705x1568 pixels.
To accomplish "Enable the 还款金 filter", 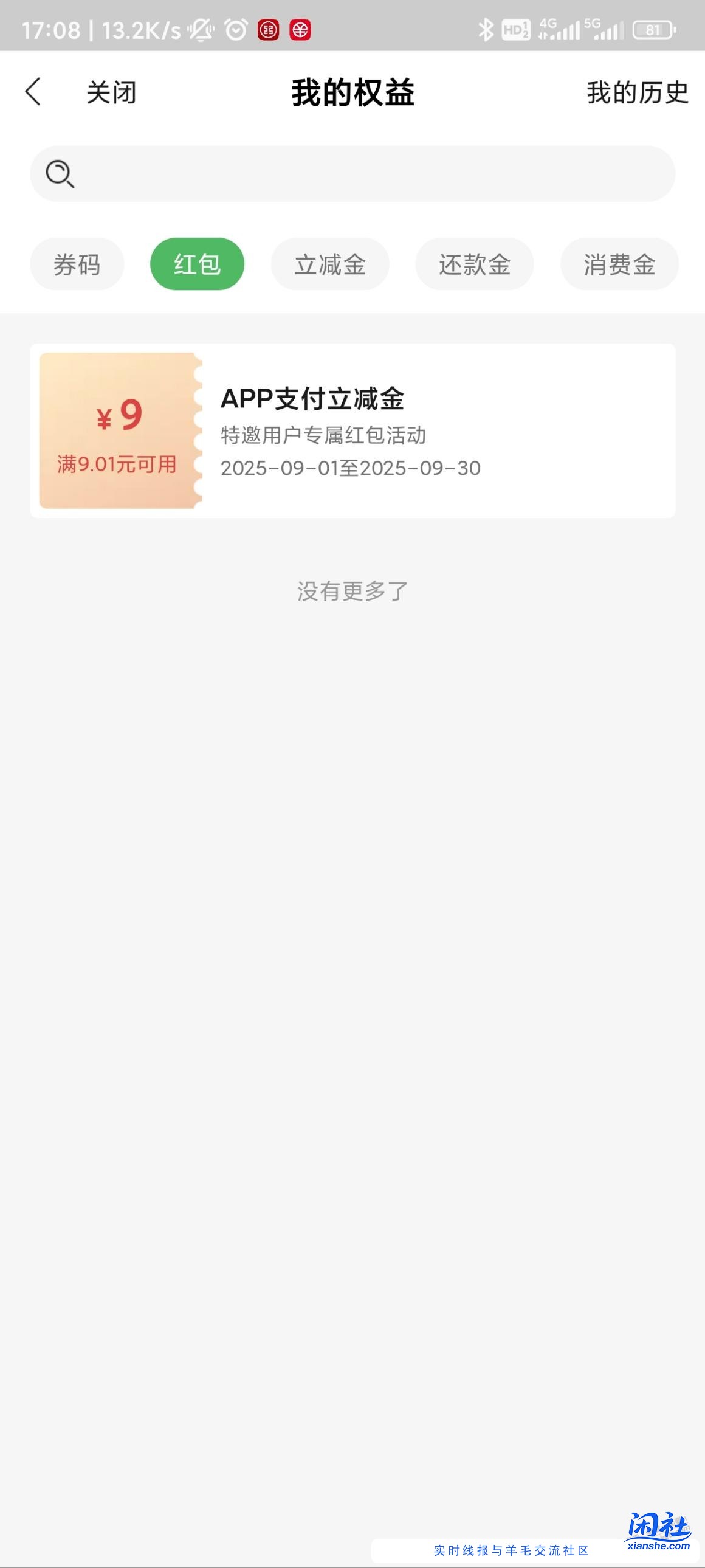I will (475, 264).
